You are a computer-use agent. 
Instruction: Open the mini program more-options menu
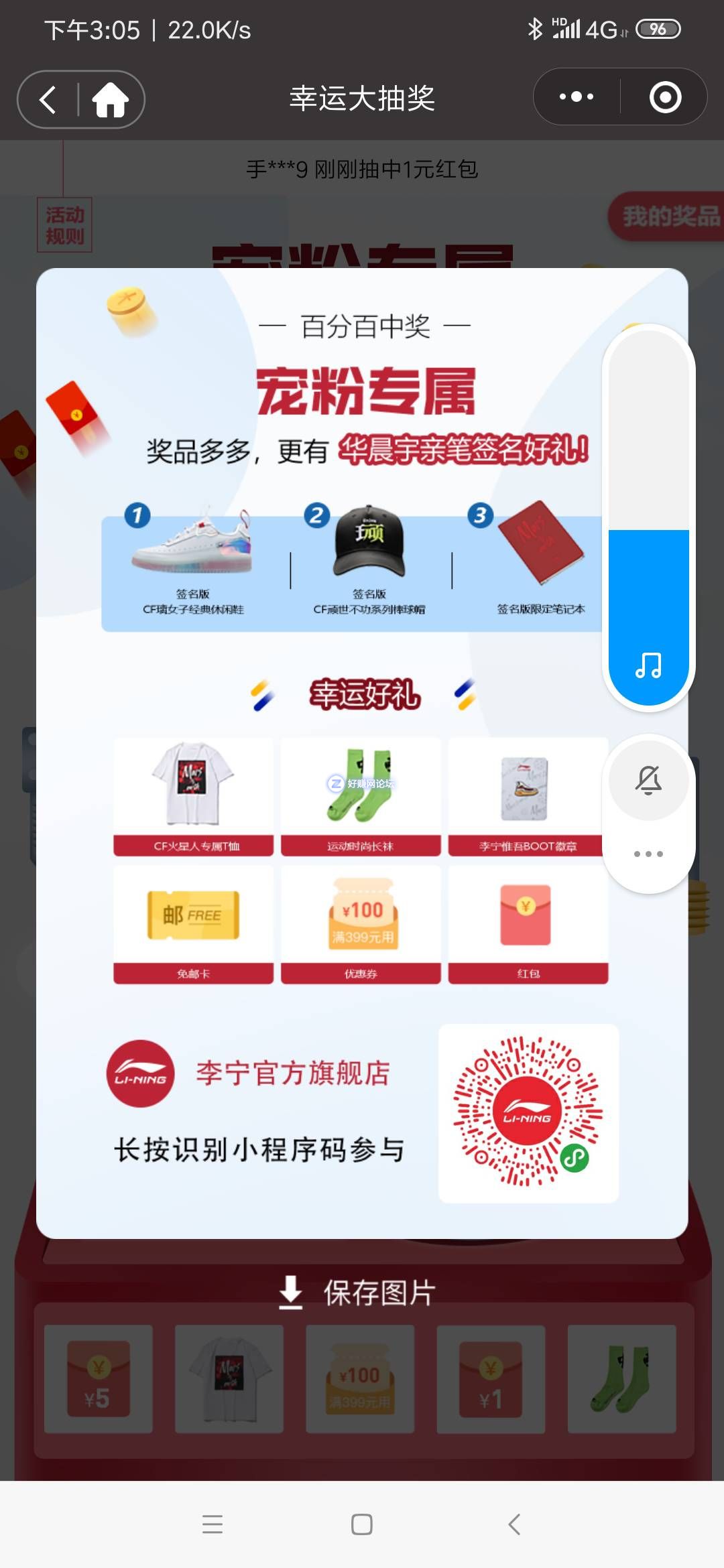577,97
